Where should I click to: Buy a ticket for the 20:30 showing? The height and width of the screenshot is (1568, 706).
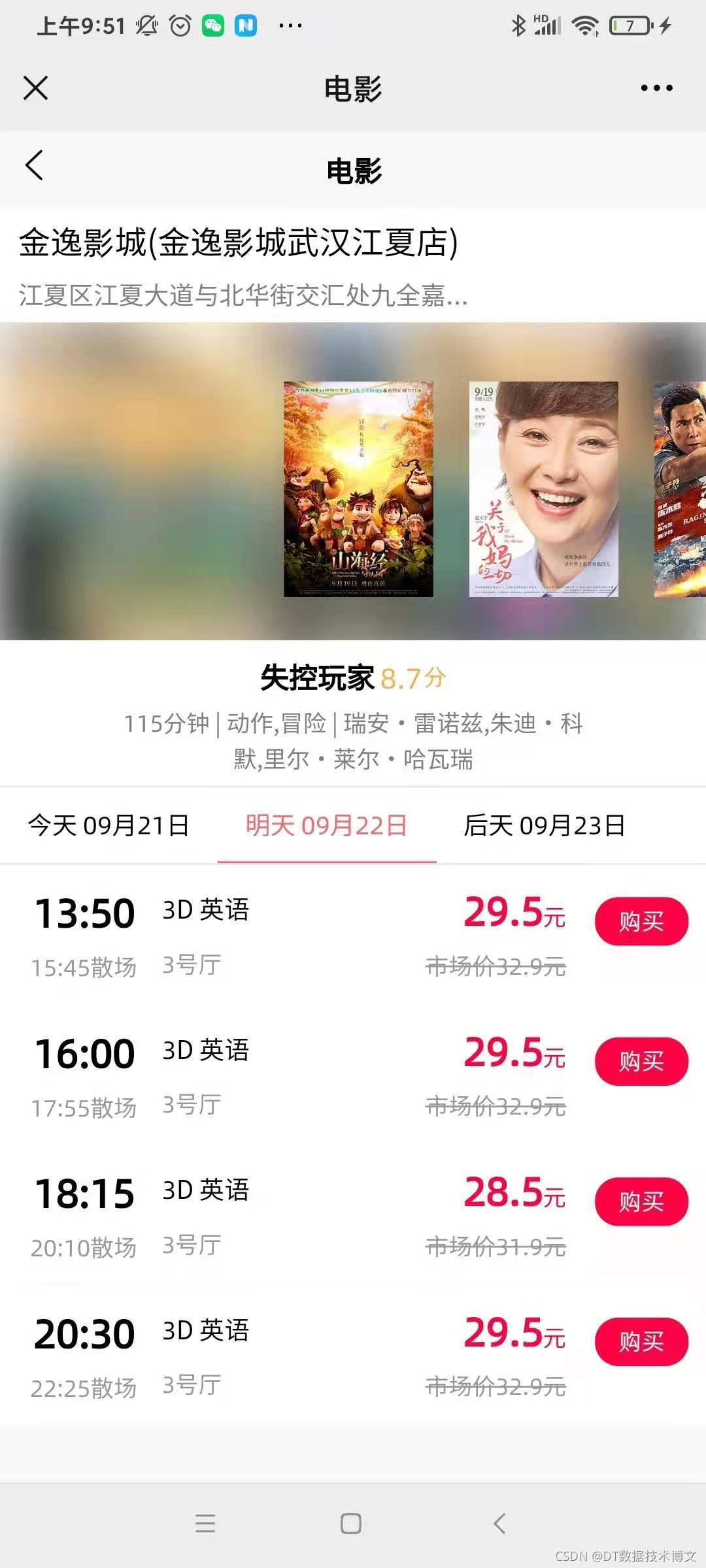(641, 1342)
